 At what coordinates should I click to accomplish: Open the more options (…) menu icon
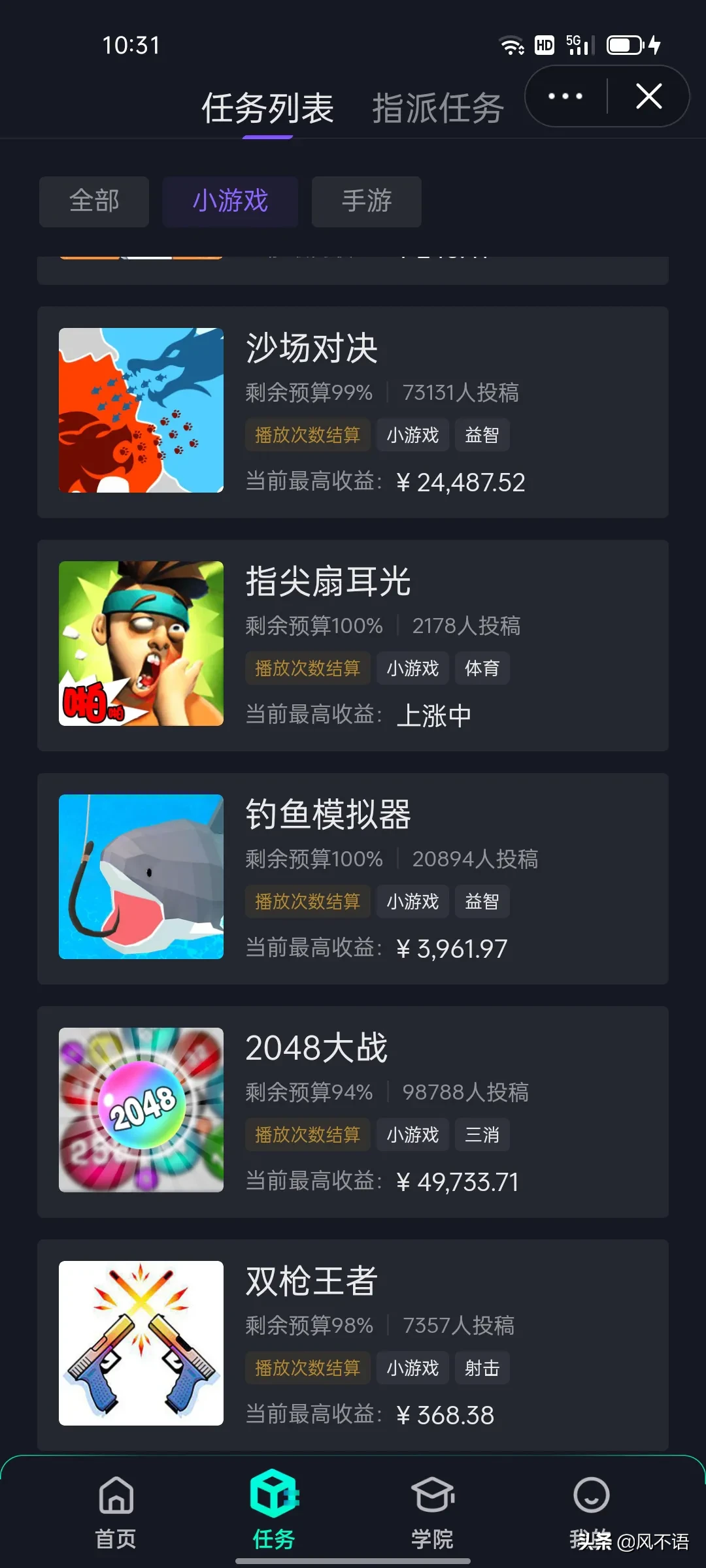coord(564,96)
